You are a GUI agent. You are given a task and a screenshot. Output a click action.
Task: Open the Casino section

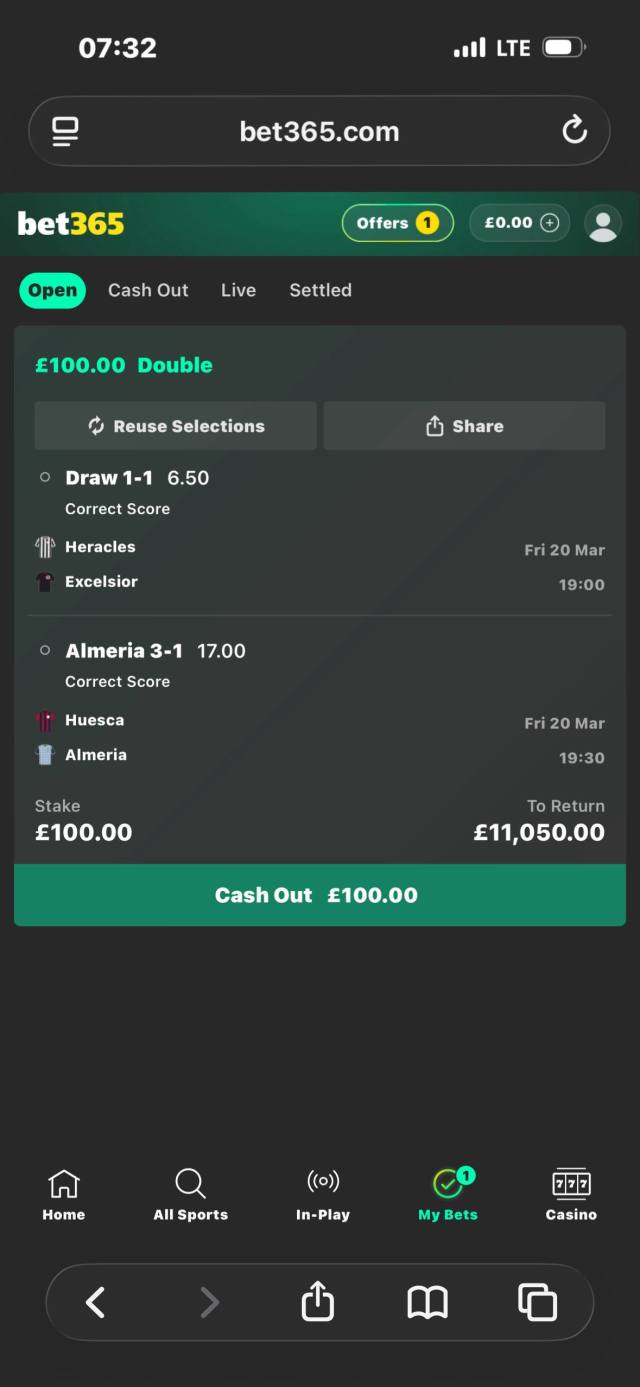pos(571,1195)
